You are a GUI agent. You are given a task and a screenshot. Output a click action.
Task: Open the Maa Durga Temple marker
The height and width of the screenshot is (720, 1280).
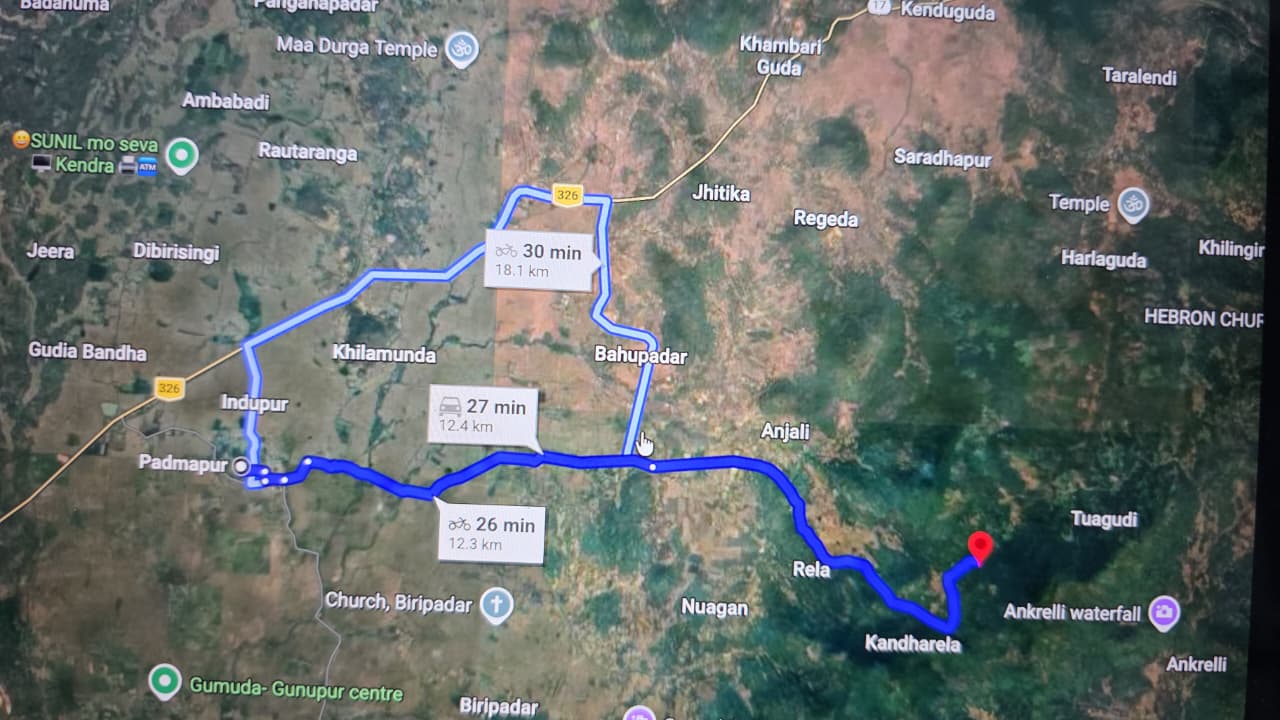[x=461, y=49]
